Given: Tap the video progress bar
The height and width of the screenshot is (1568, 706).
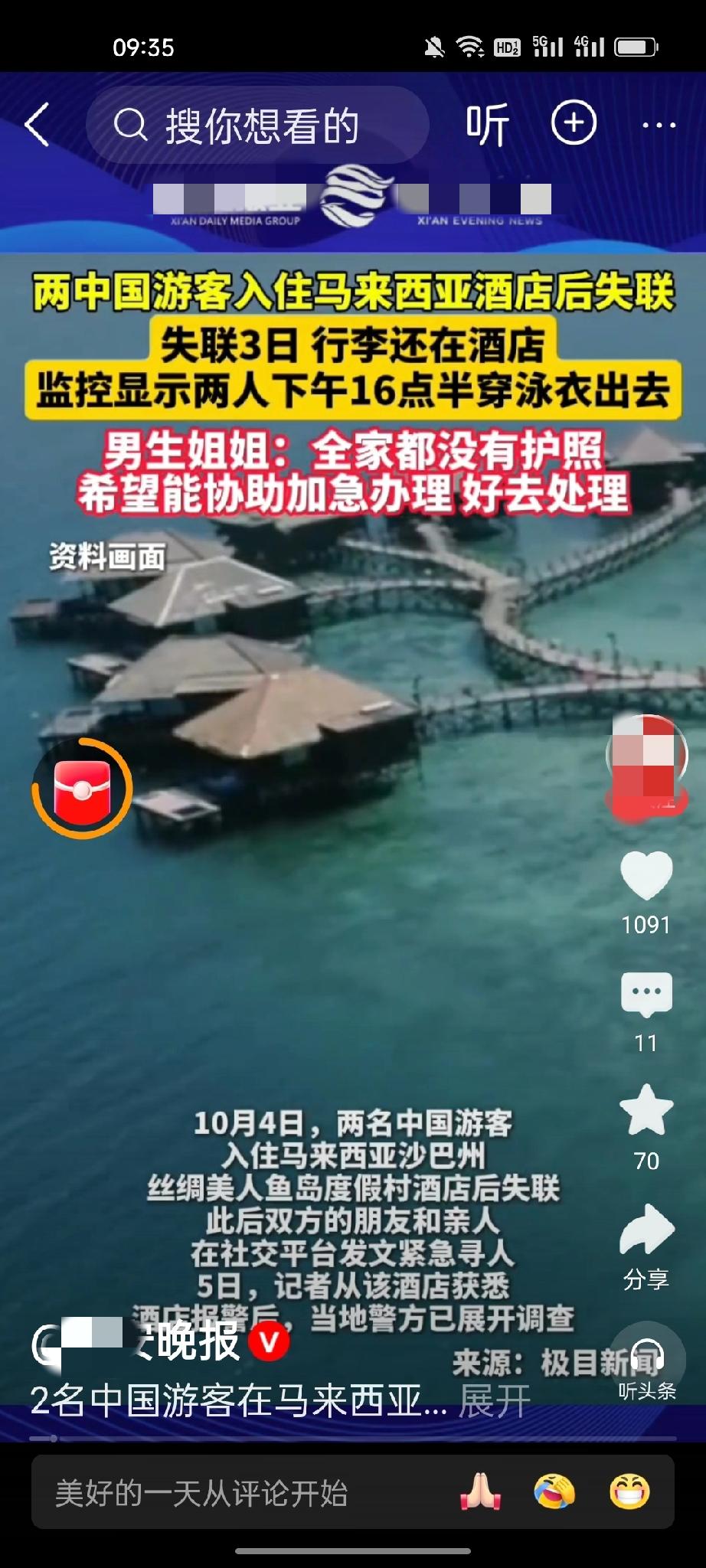Looking at the screenshot, I should 352,1439.
